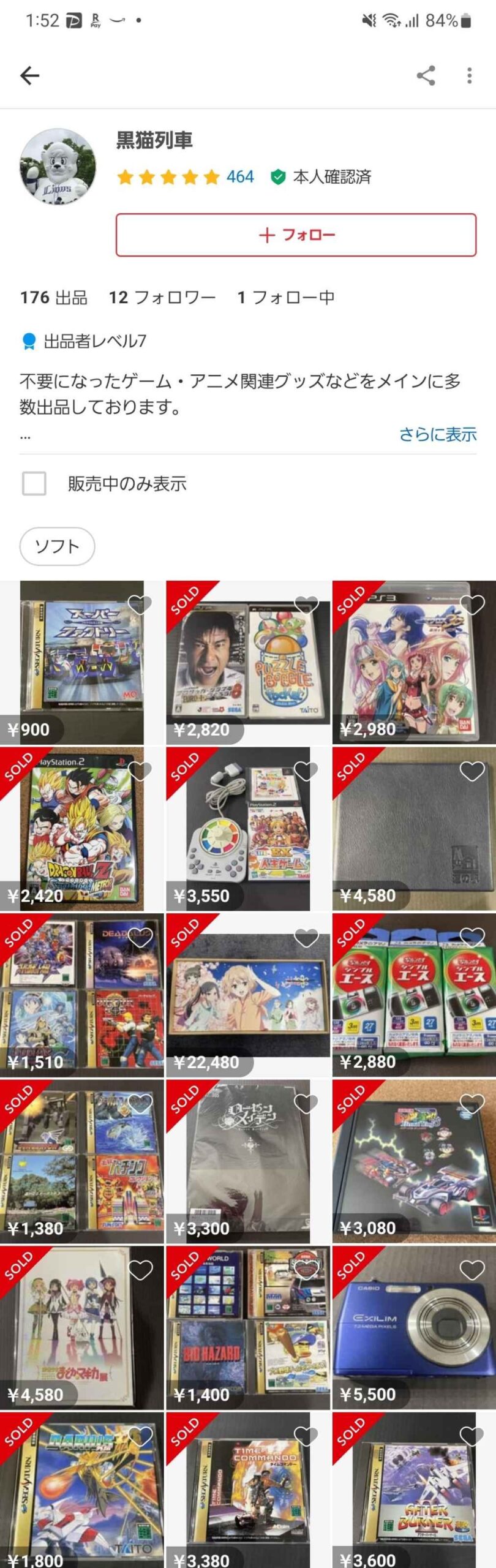
Task: Open the ¥900 Sega Saturn game listing
Action: [x=81, y=662]
